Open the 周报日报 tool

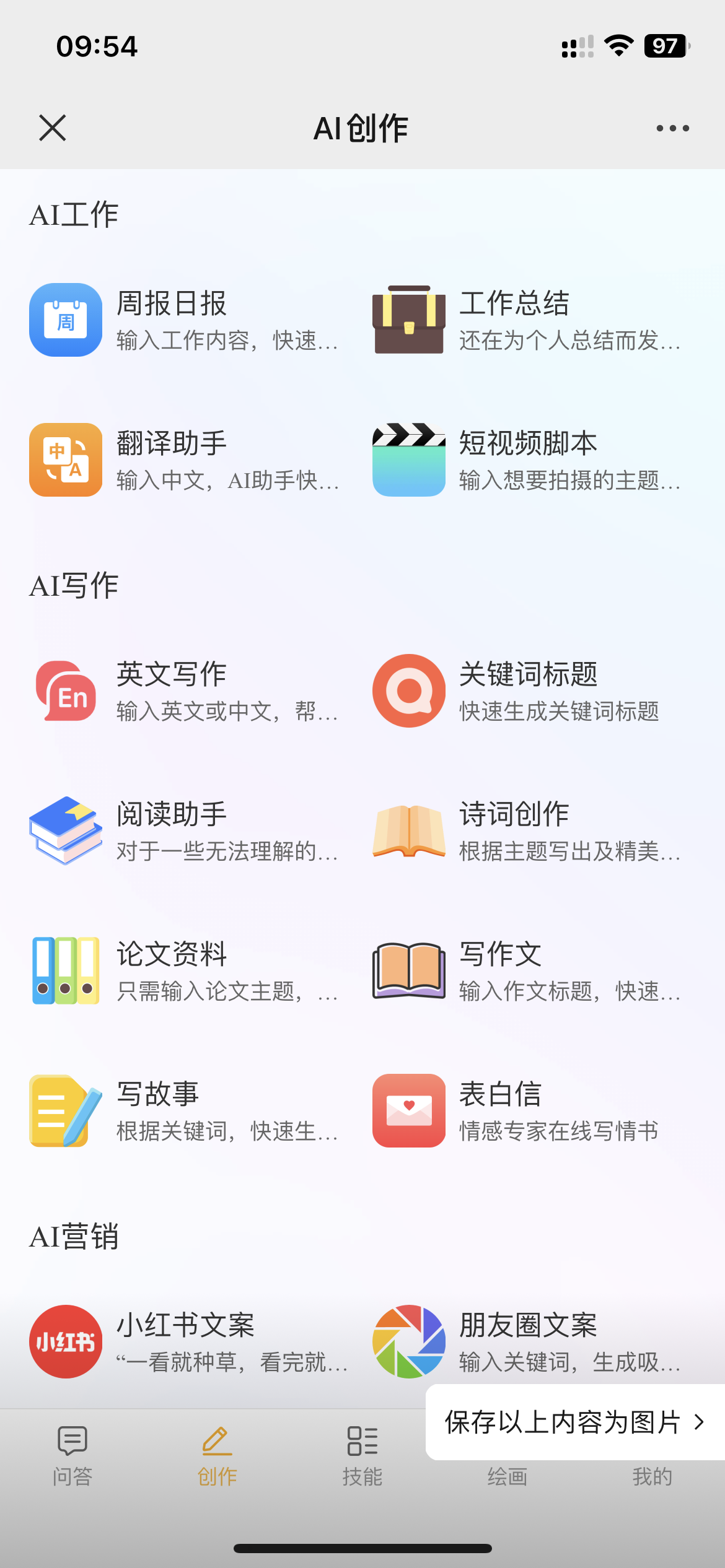pyautogui.click(x=183, y=320)
